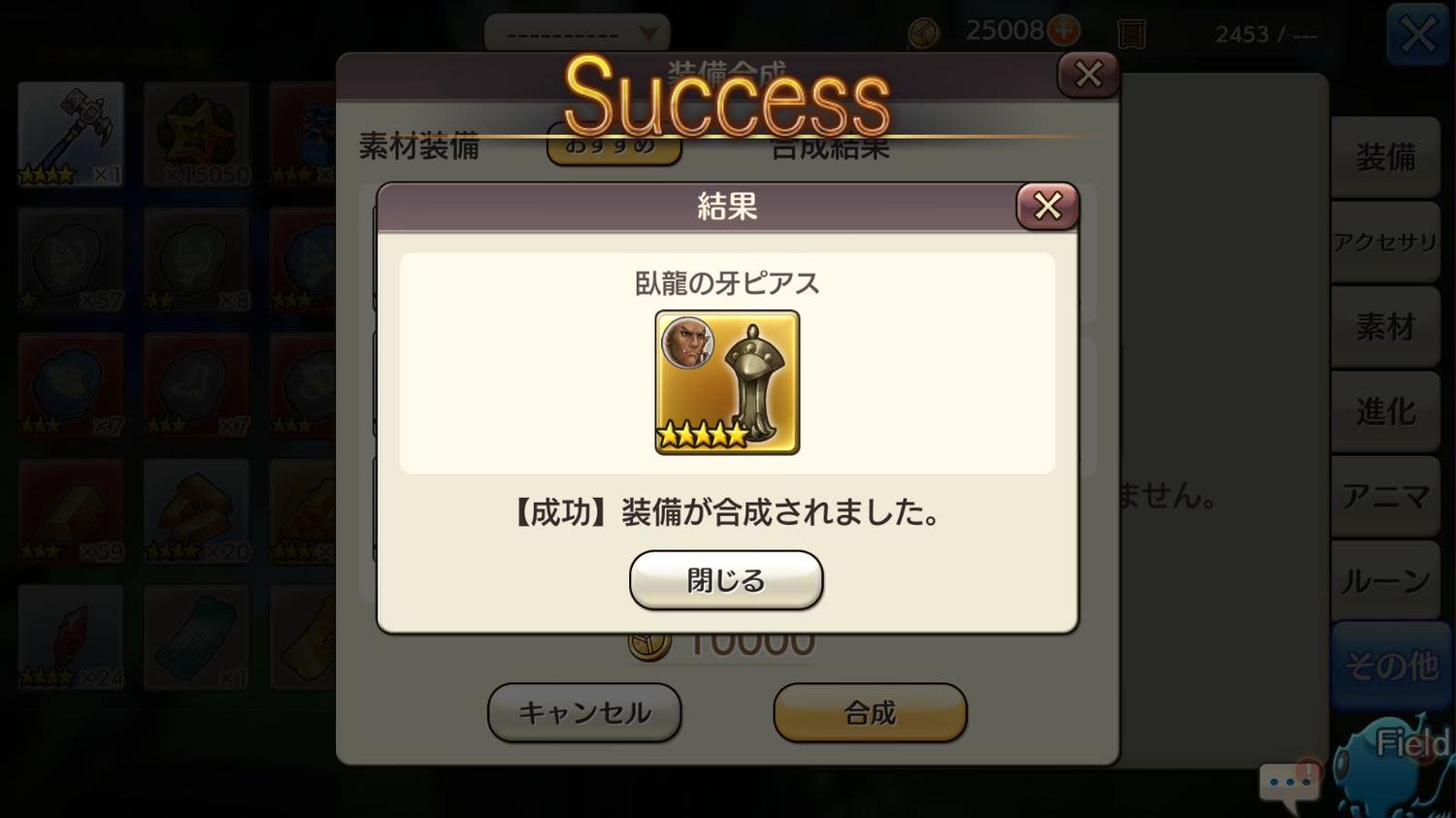Screen dimensions: 1456x818
Task: Switch to the アニマ tab
Action: [x=1385, y=496]
